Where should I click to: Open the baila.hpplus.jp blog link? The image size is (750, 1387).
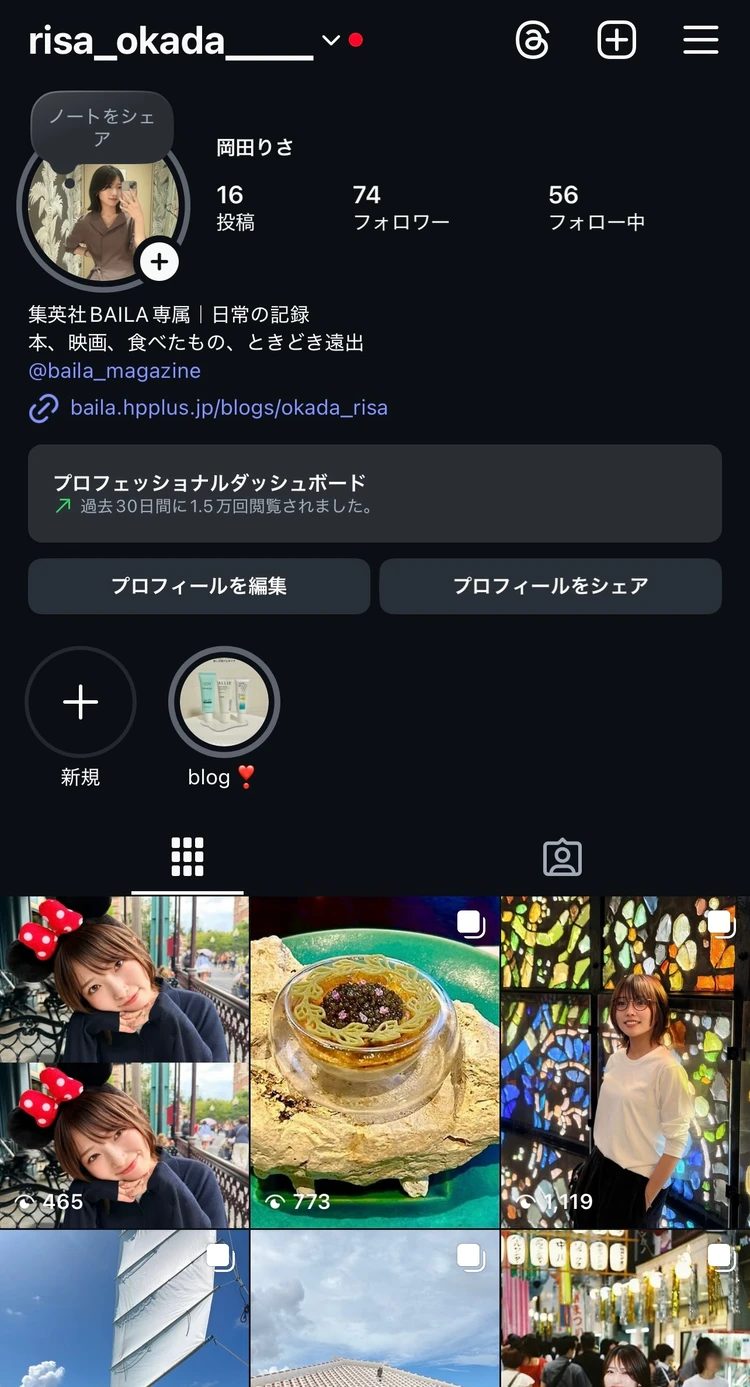(x=228, y=408)
